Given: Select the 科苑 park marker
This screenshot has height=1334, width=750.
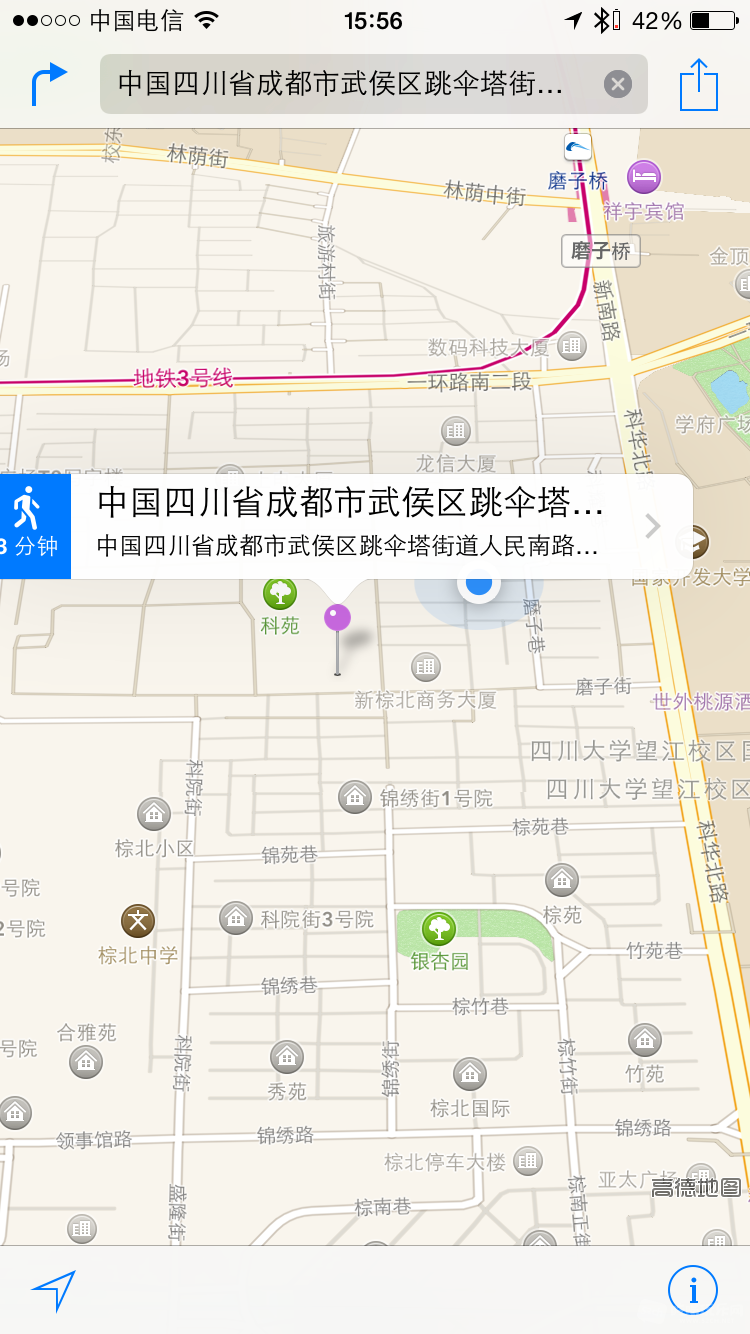Looking at the screenshot, I should (280, 593).
